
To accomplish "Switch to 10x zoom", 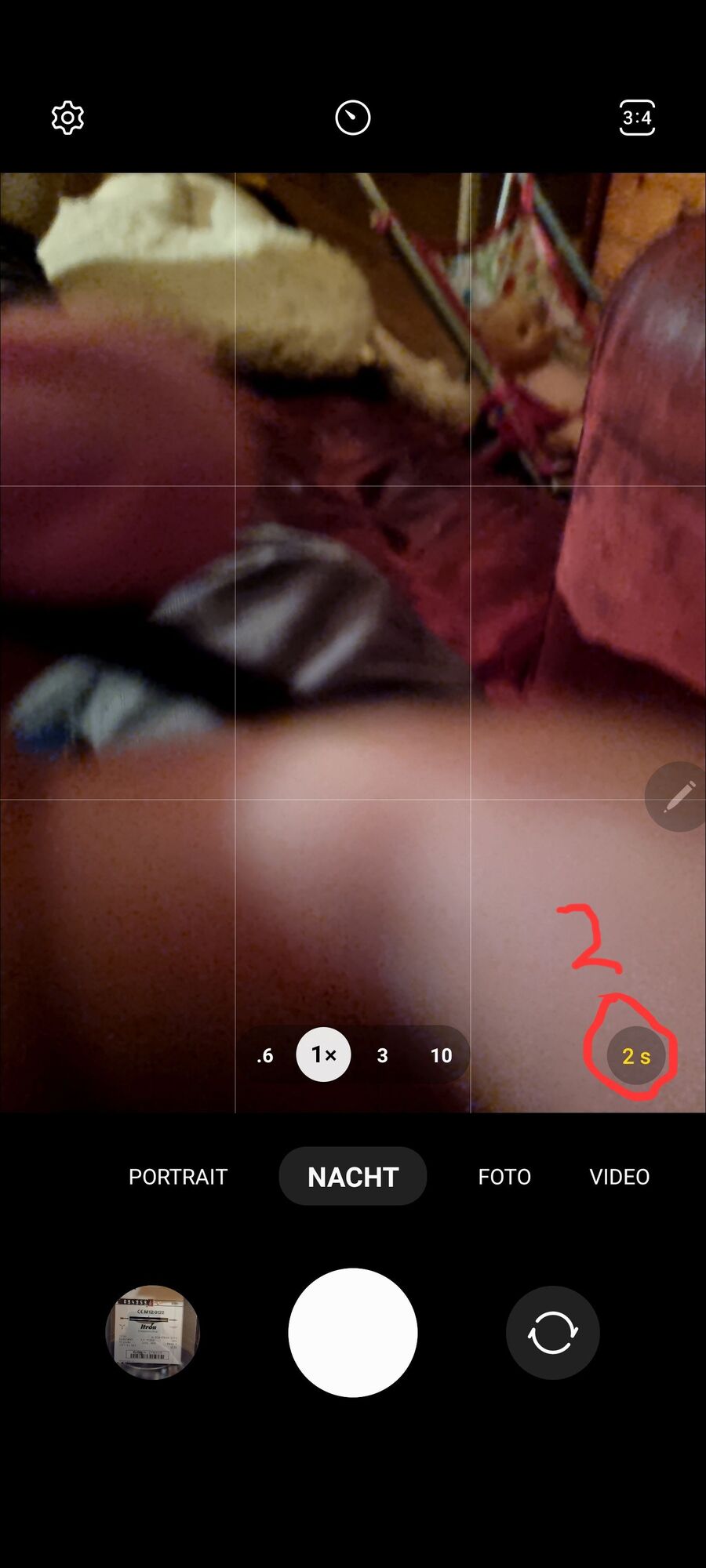I will [x=441, y=1055].
